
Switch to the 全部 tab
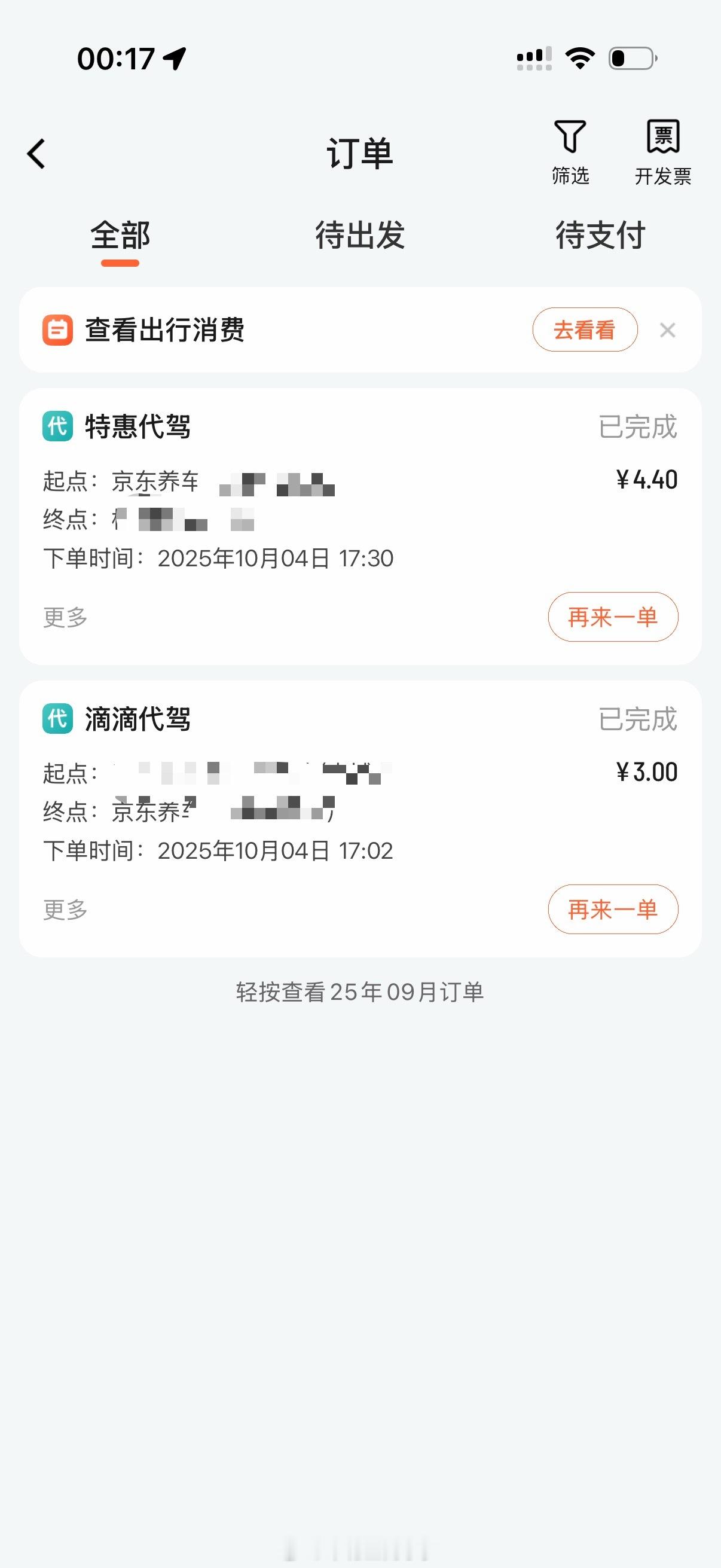[x=120, y=236]
